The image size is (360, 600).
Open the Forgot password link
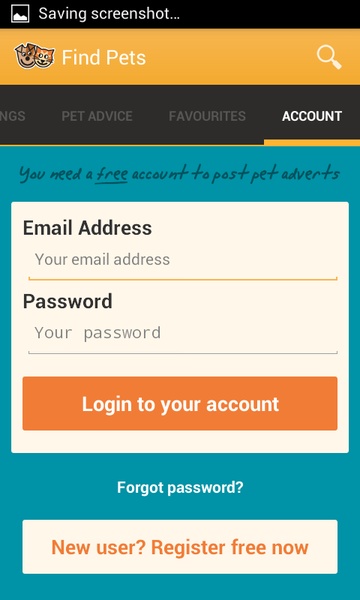pos(180,488)
